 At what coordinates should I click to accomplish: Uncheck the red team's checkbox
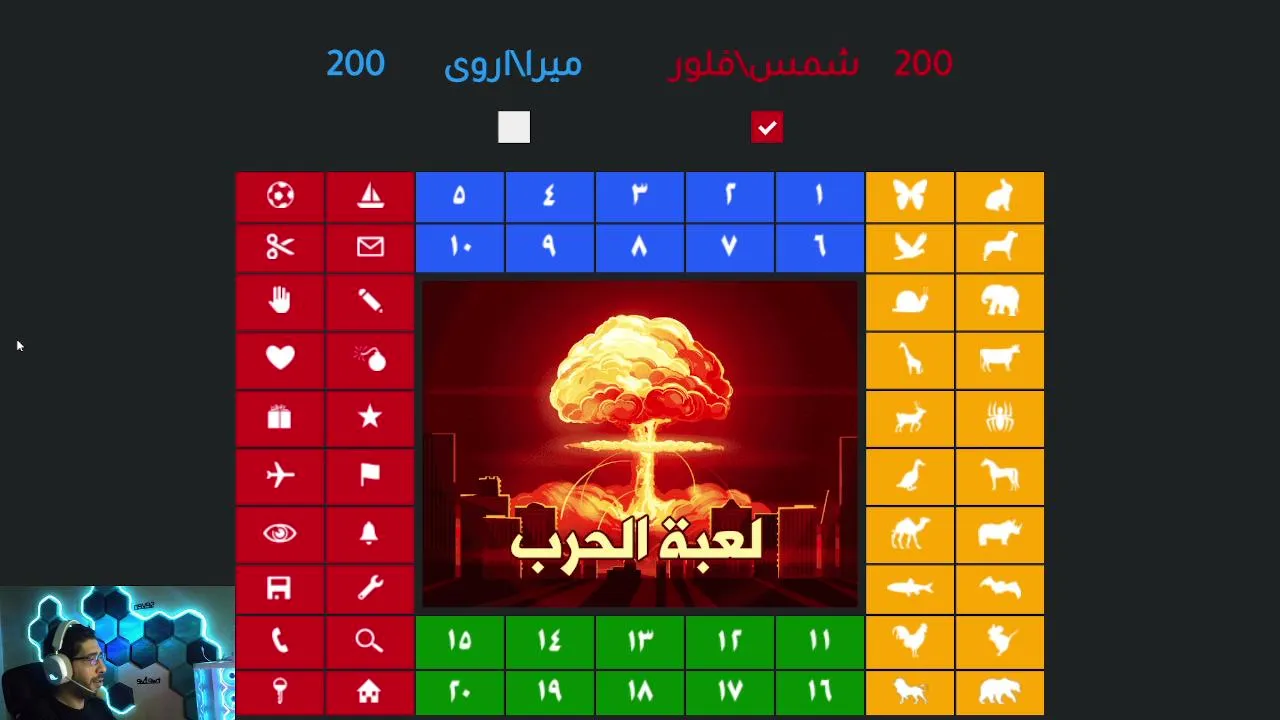click(767, 127)
